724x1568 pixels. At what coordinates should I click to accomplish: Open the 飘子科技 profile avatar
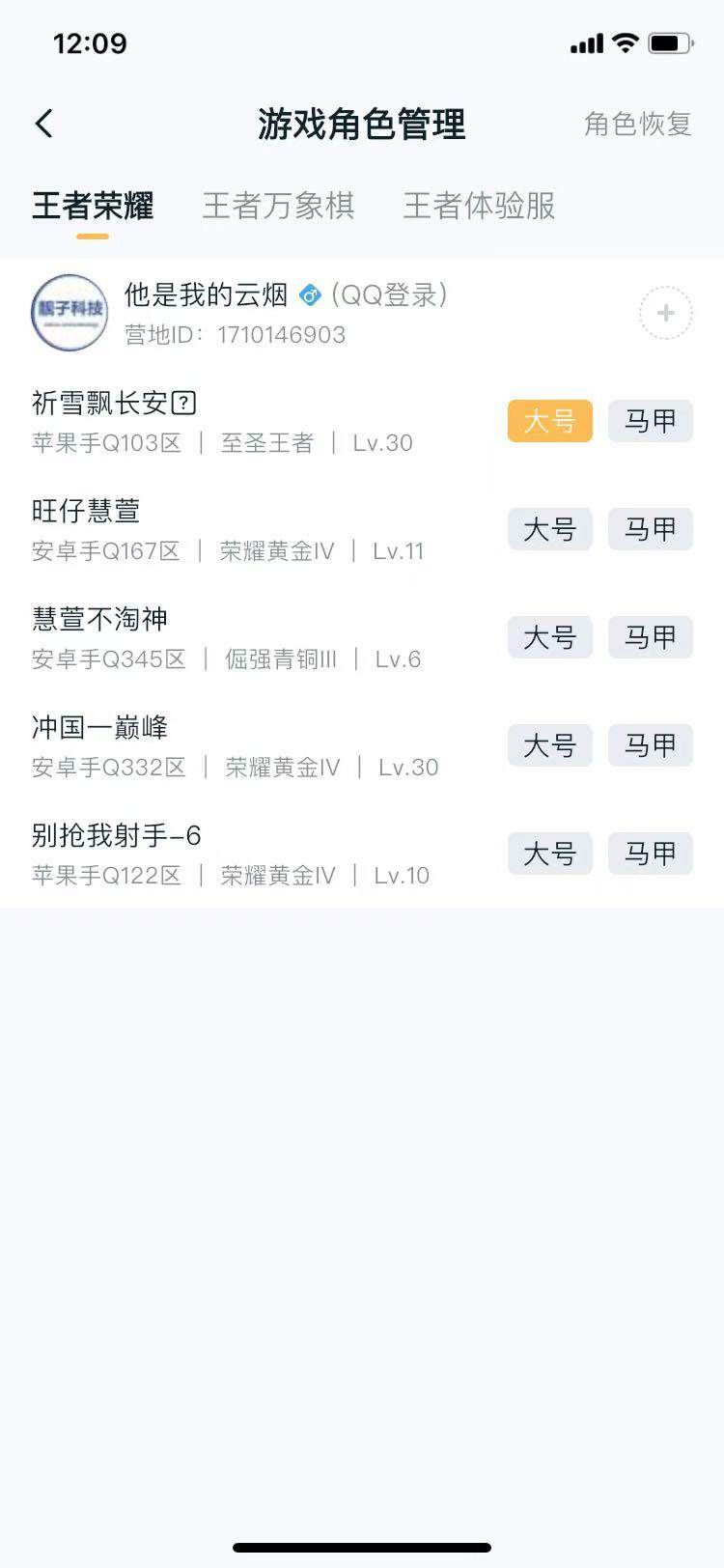point(69,313)
